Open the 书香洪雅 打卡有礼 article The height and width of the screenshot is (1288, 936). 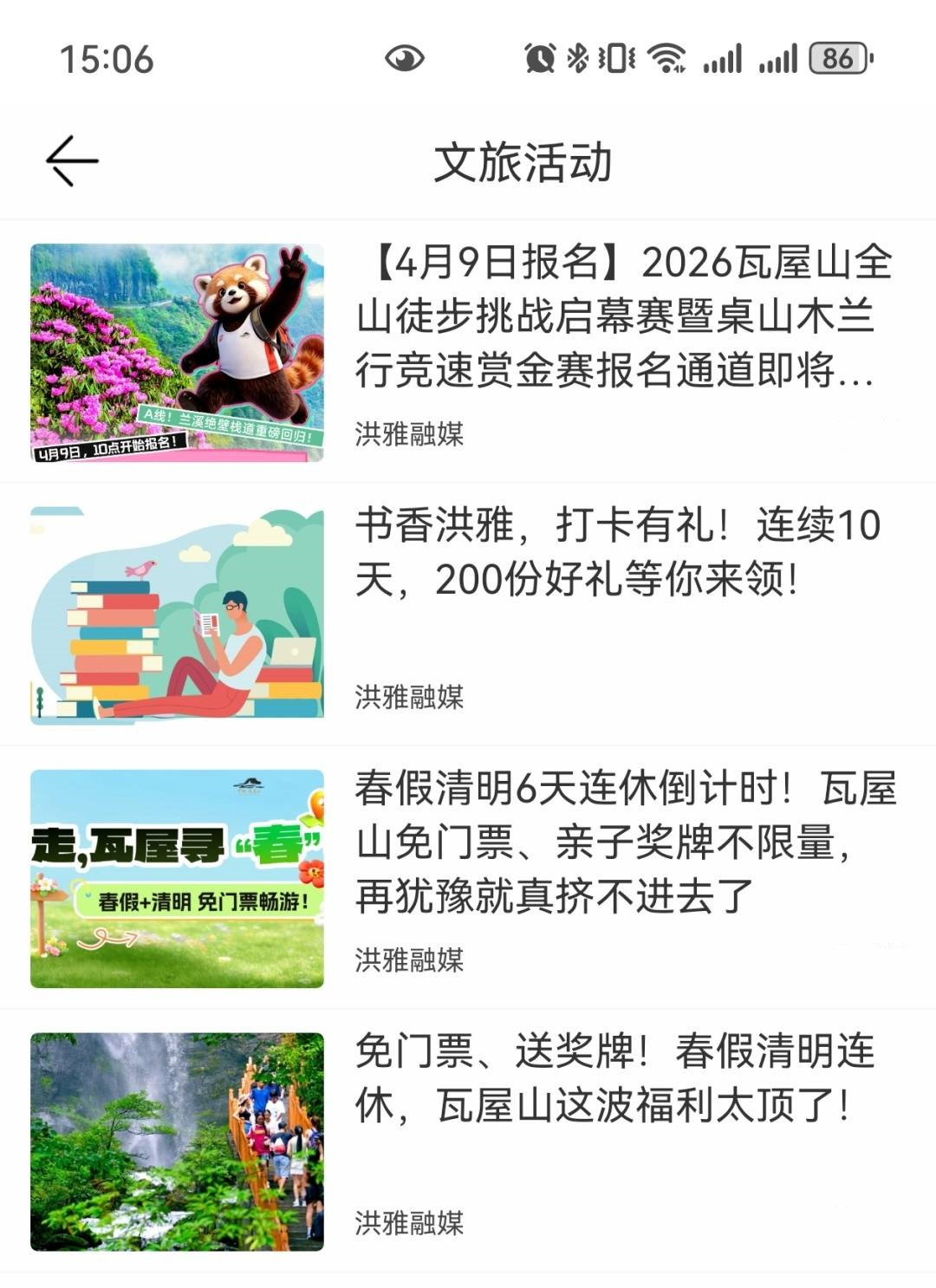tap(617, 552)
